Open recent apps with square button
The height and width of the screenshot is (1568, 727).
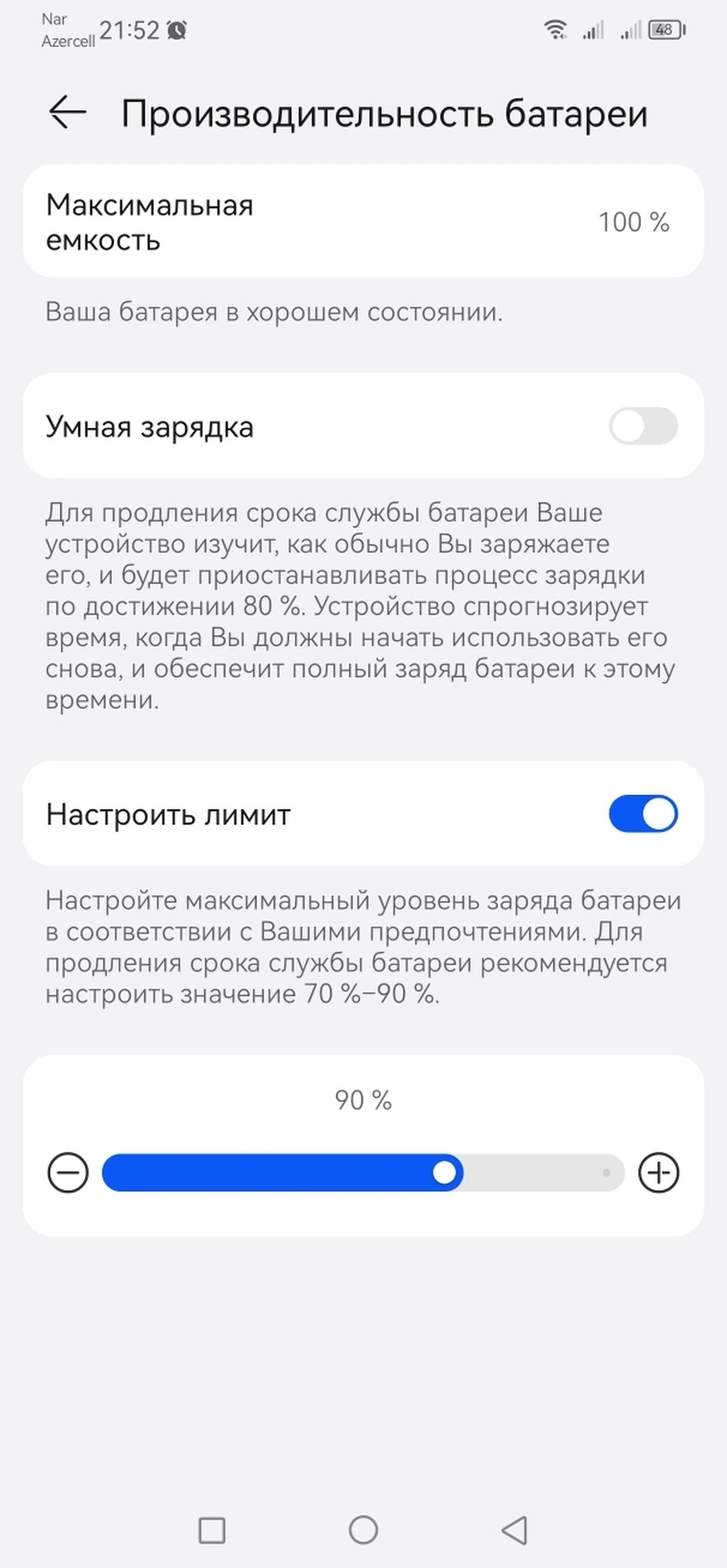coord(212,1530)
